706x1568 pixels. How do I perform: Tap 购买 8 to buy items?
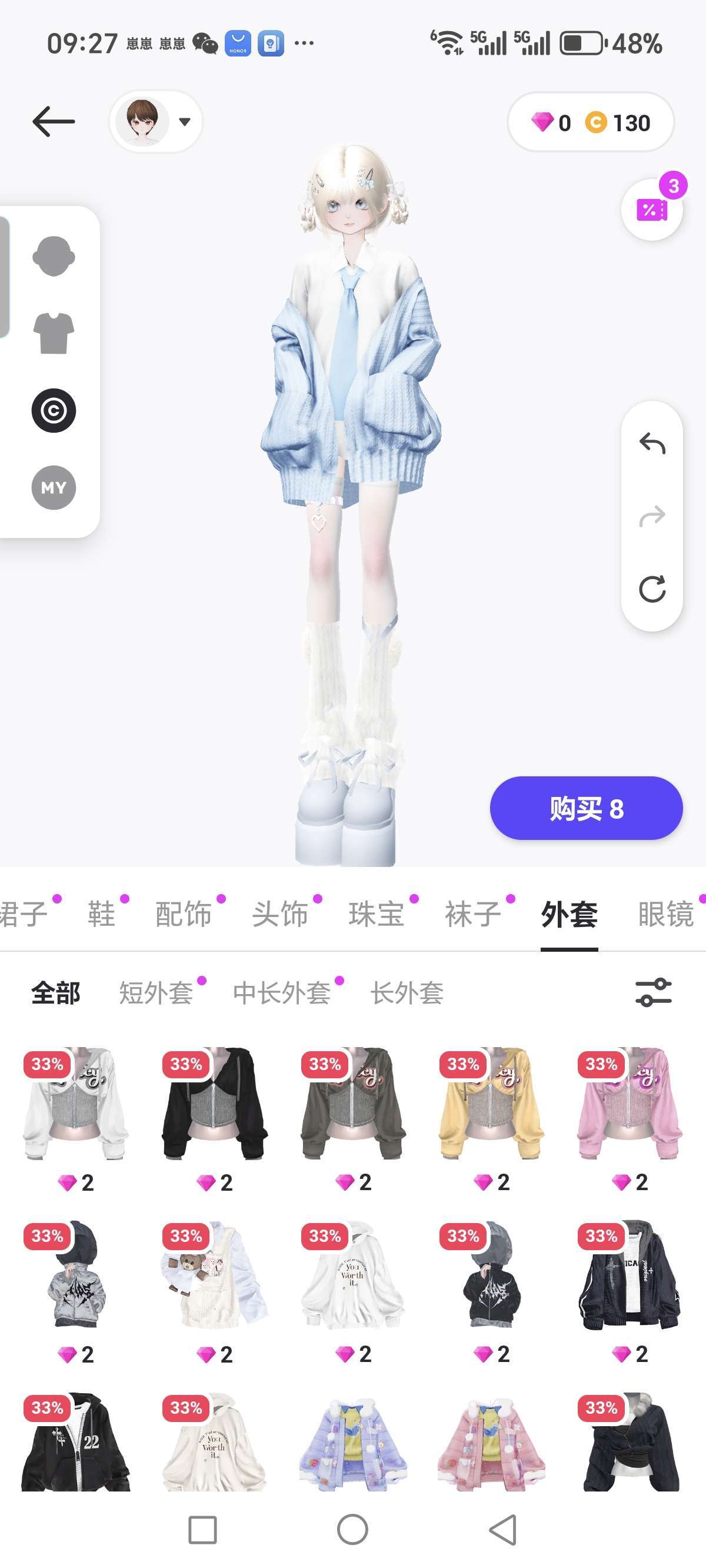point(586,808)
